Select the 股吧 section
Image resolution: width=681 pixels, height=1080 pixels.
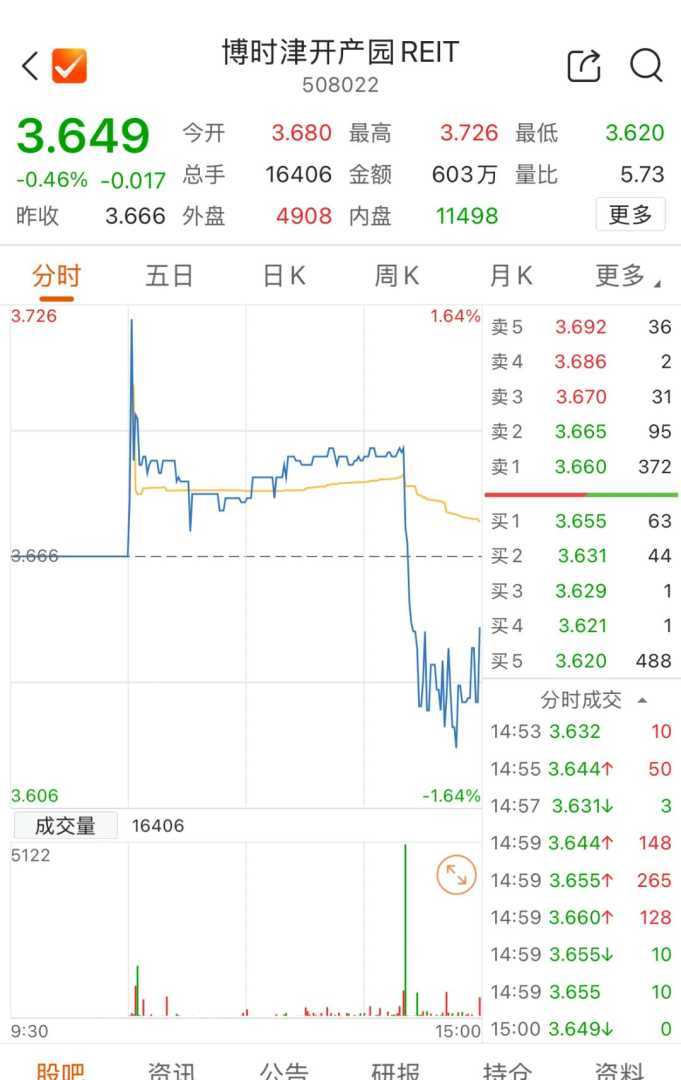[x=60, y=1070]
